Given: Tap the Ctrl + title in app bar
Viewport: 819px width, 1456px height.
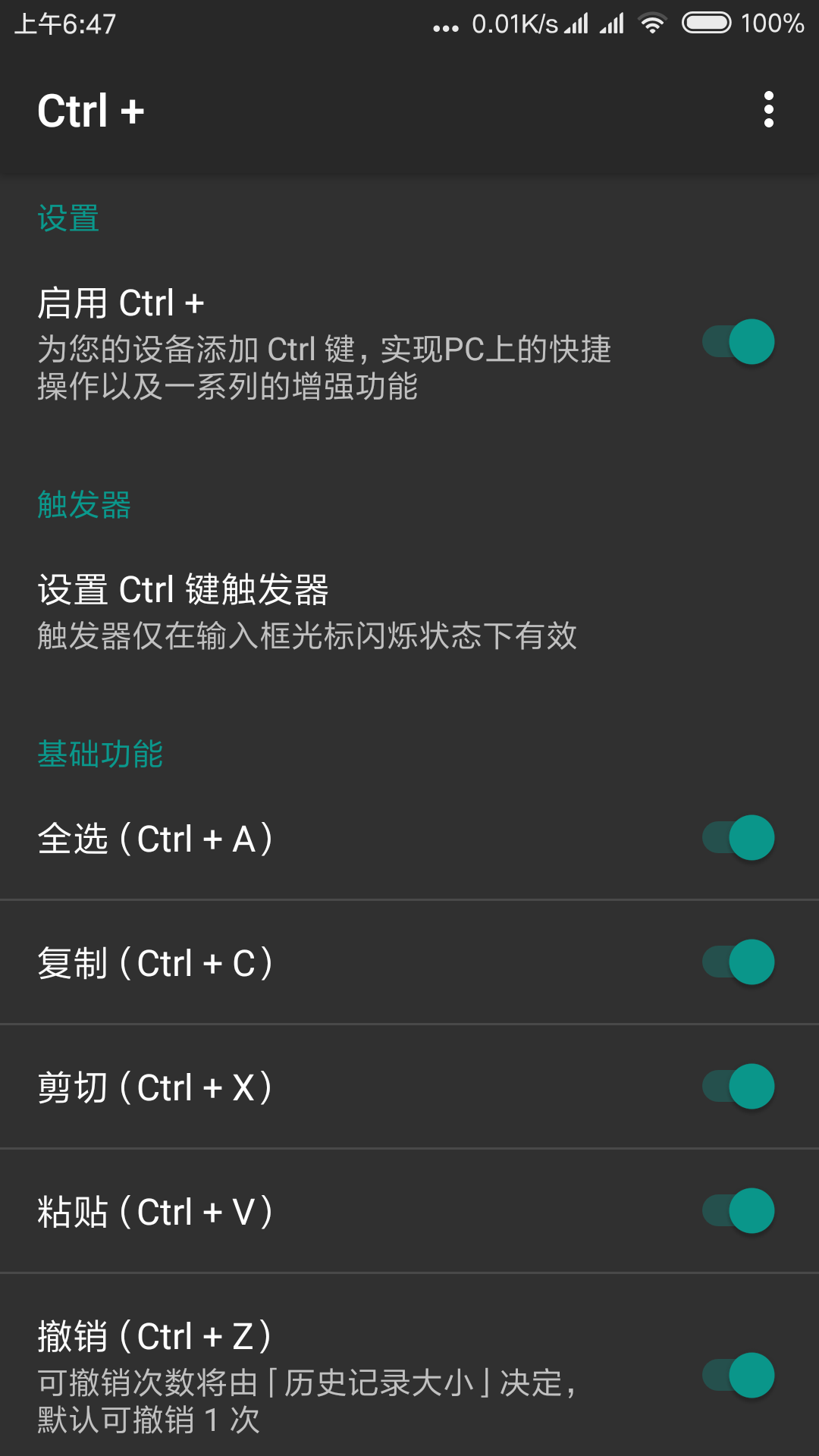Looking at the screenshot, I should tap(91, 109).
